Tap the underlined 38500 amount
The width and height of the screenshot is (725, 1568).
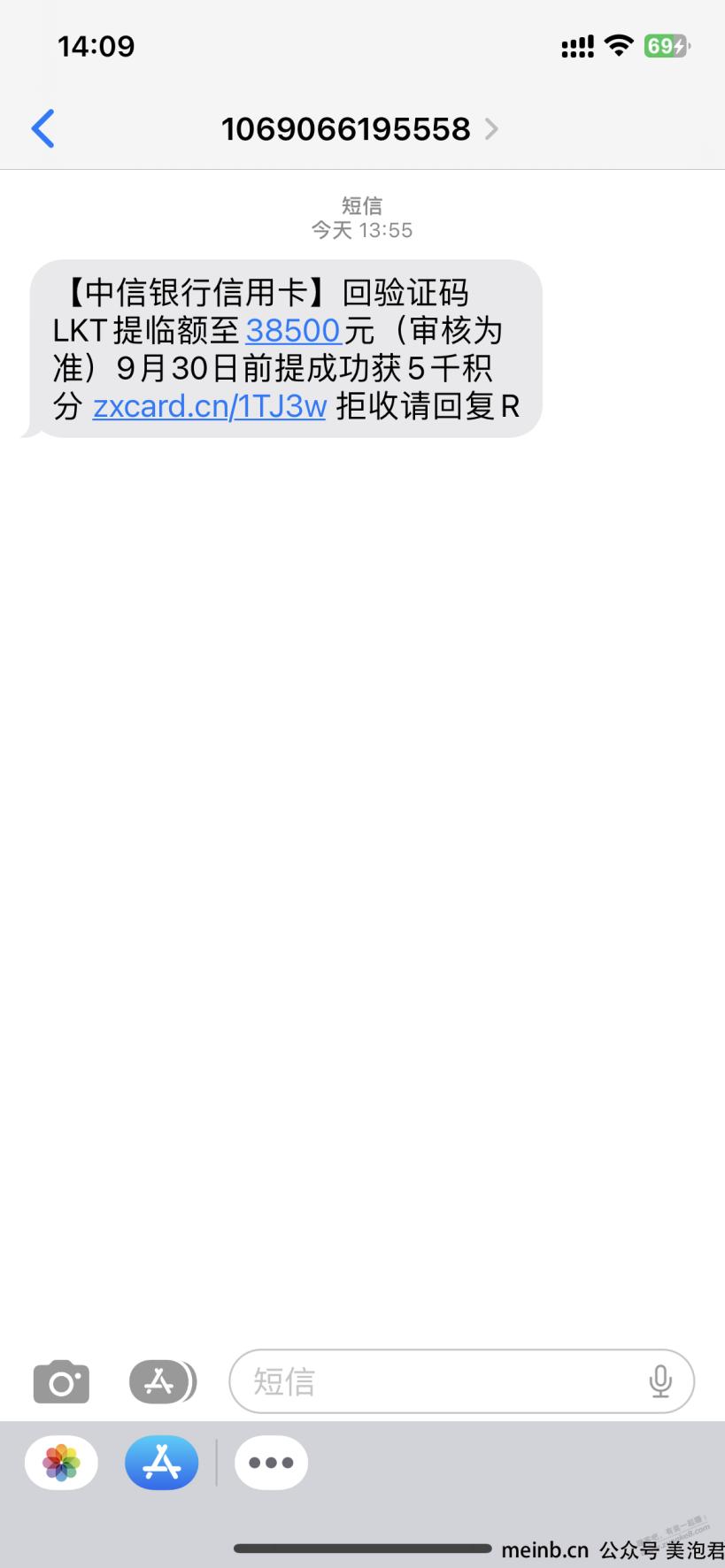click(294, 331)
